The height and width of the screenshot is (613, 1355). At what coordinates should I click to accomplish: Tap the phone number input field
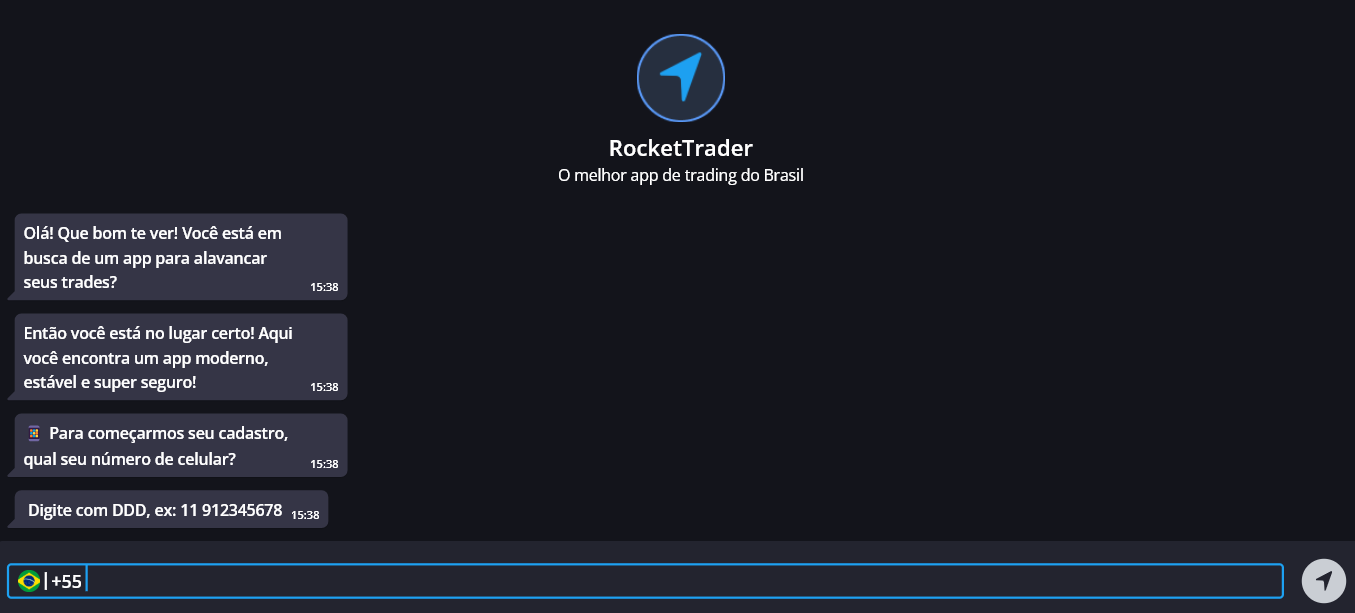point(680,581)
